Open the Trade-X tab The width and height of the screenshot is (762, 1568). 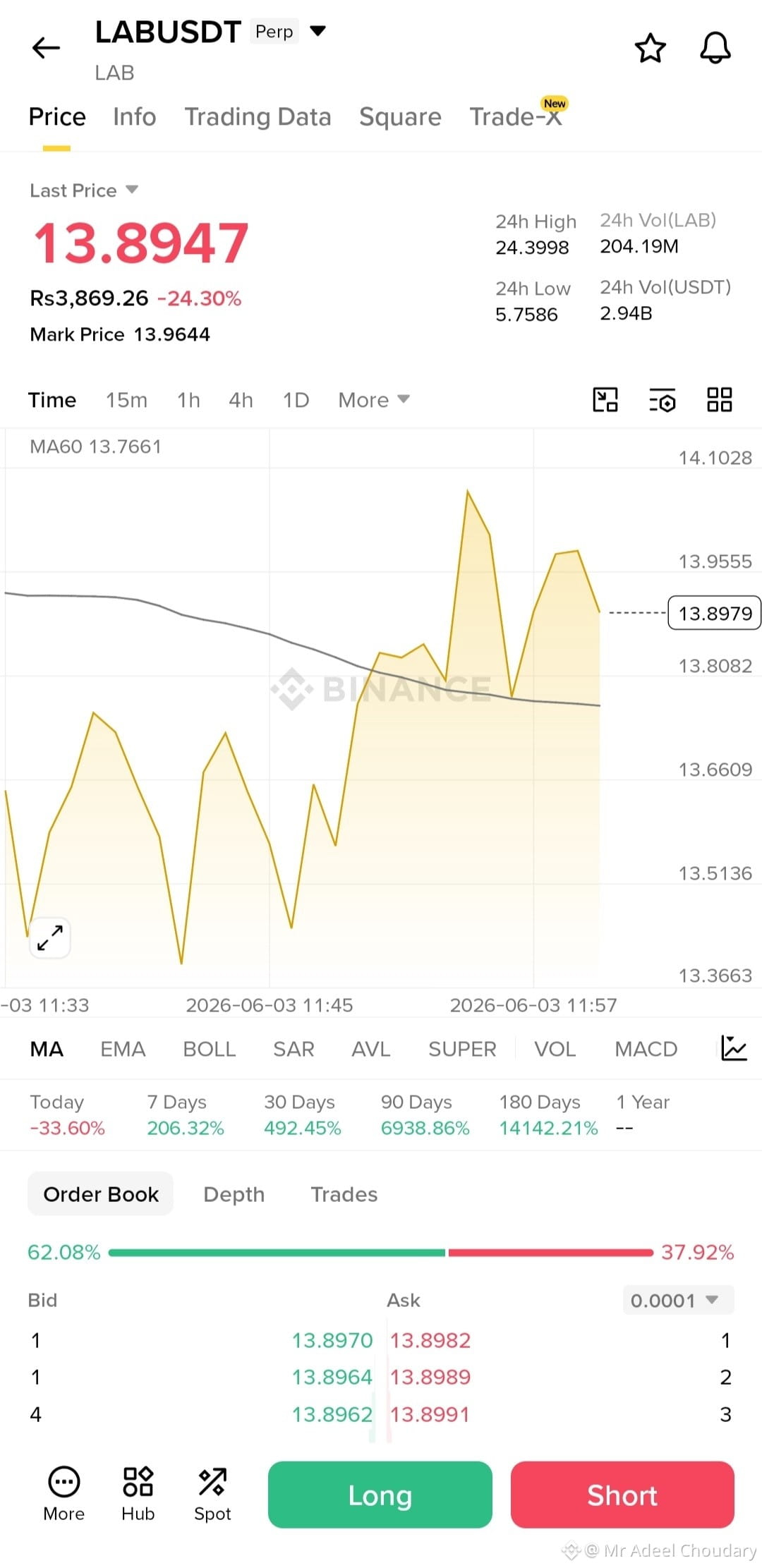(x=516, y=116)
